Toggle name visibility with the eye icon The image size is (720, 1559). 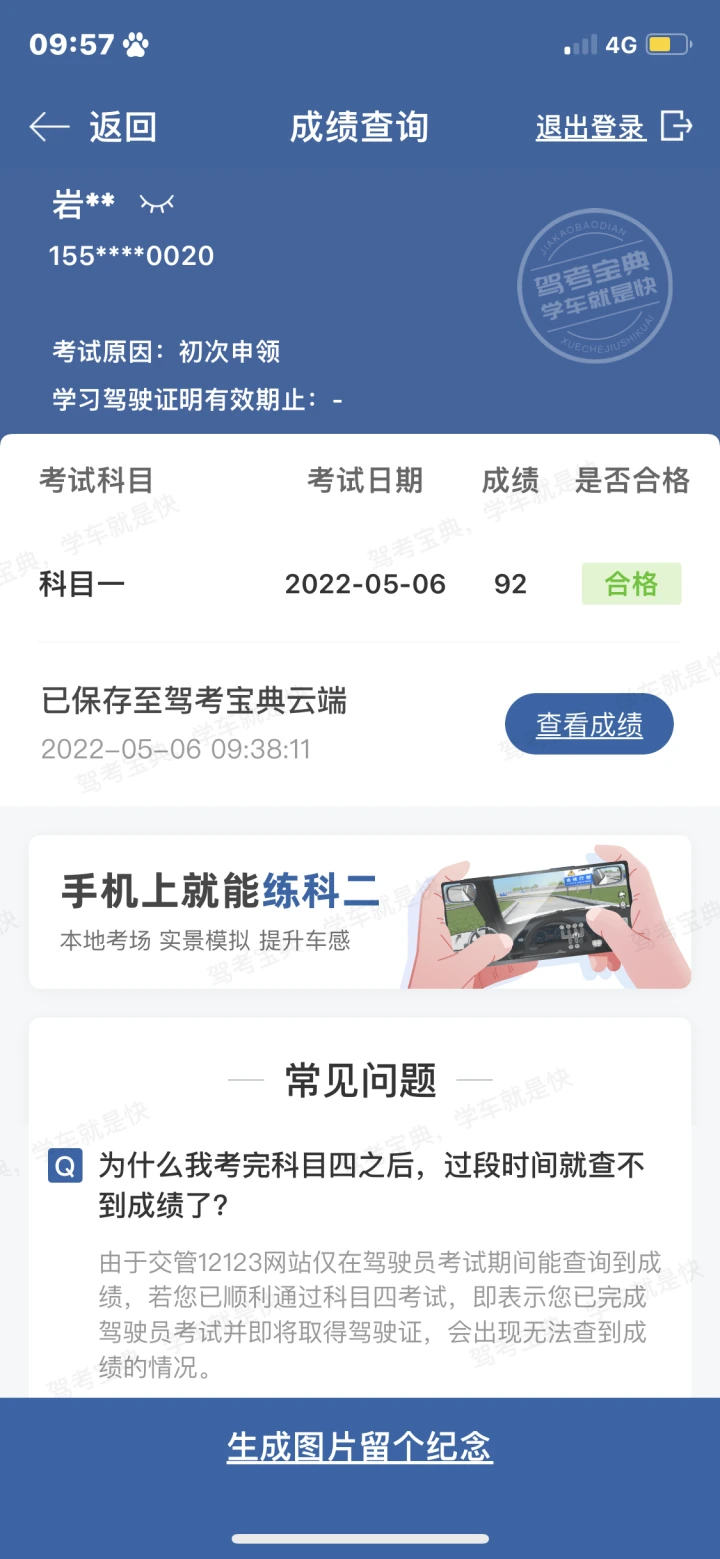157,204
